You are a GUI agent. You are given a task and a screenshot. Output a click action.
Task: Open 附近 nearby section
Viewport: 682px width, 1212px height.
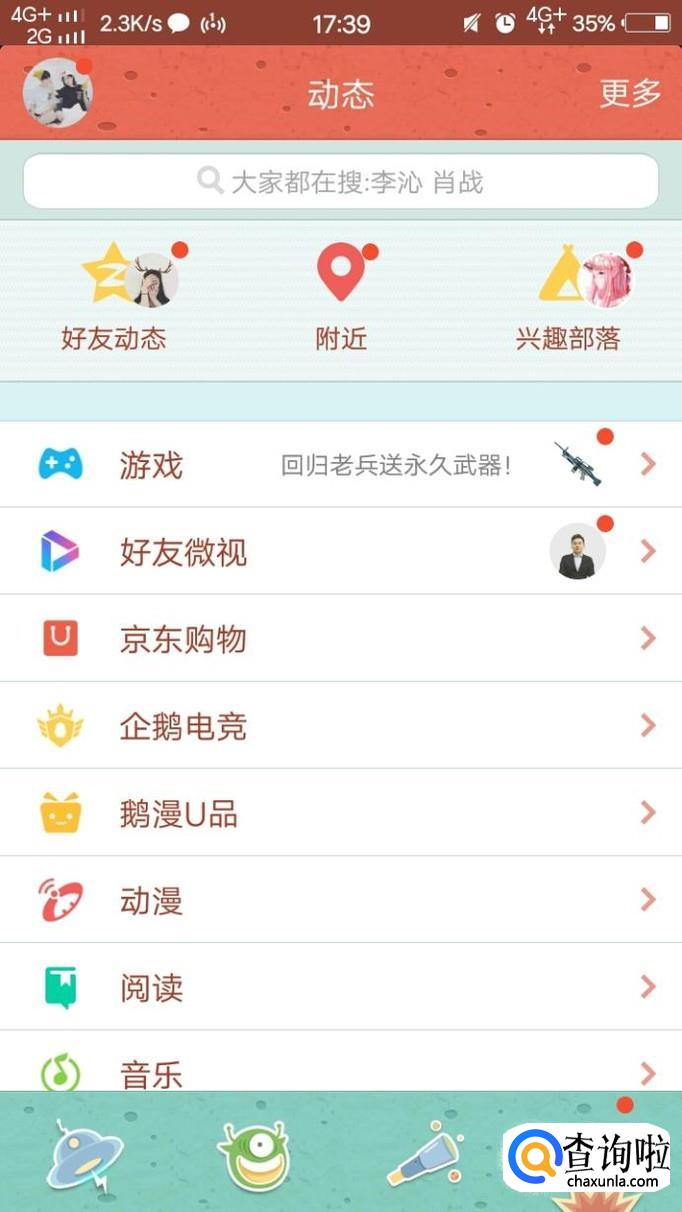tap(341, 296)
